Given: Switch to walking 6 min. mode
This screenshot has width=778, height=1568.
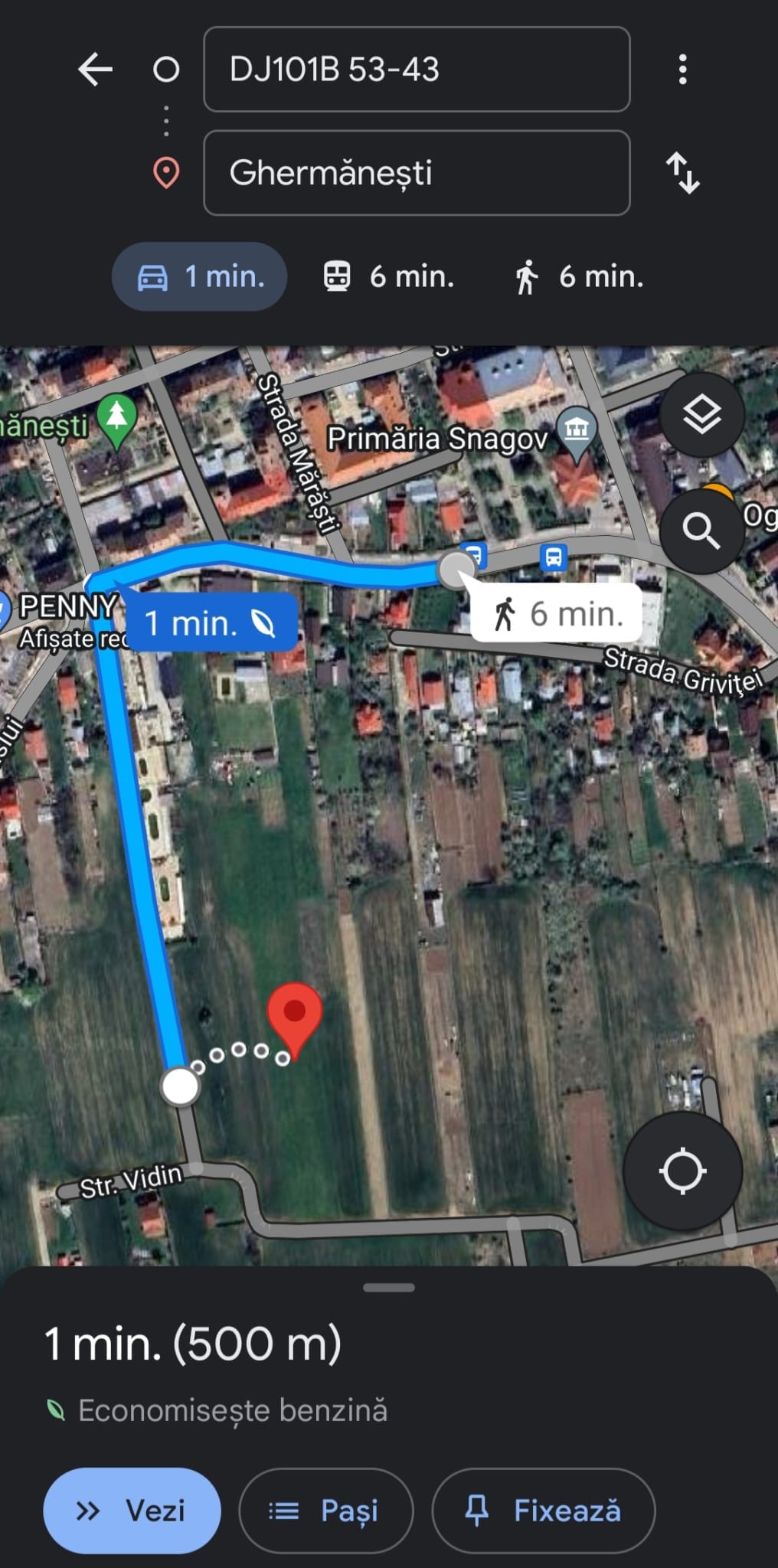Looking at the screenshot, I should [579, 276].
